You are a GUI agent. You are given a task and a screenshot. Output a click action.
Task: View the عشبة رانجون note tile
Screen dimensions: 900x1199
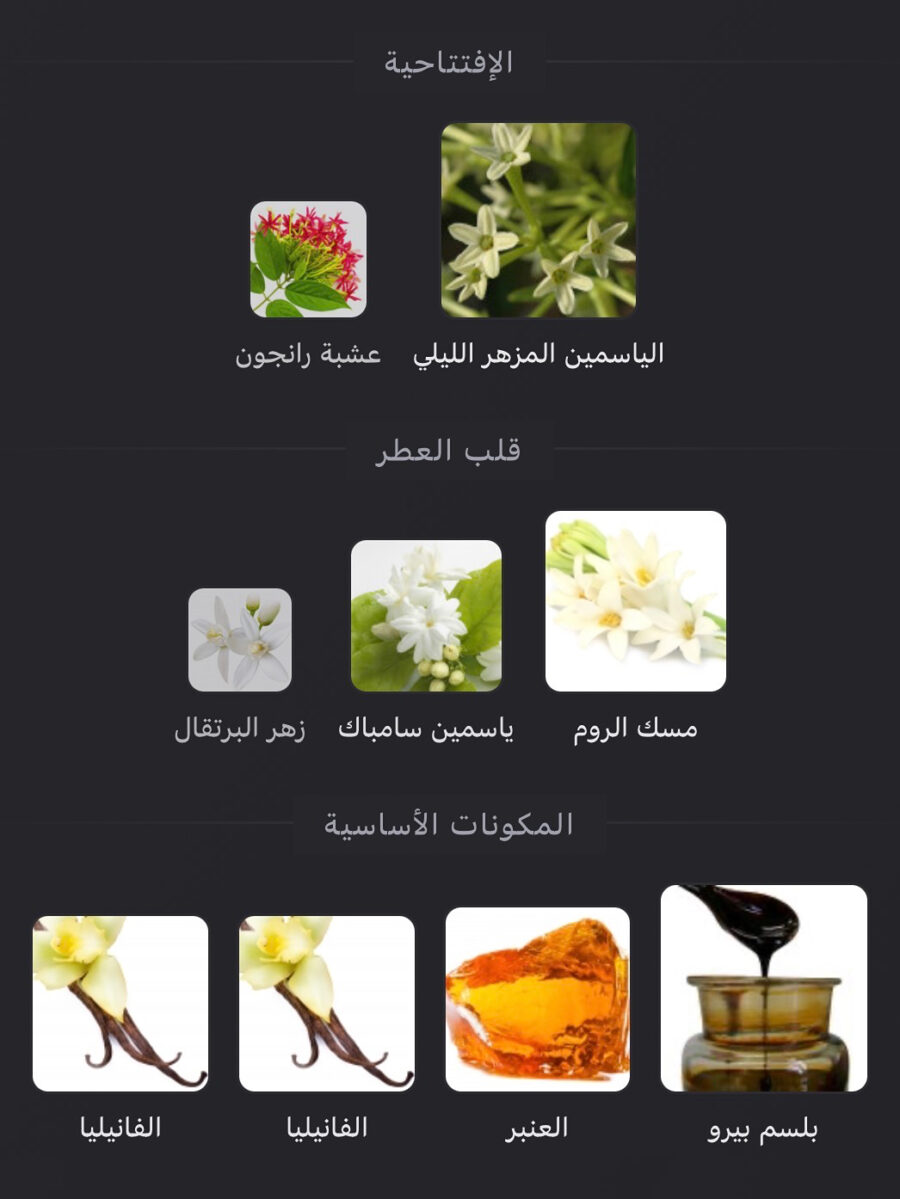308,259
